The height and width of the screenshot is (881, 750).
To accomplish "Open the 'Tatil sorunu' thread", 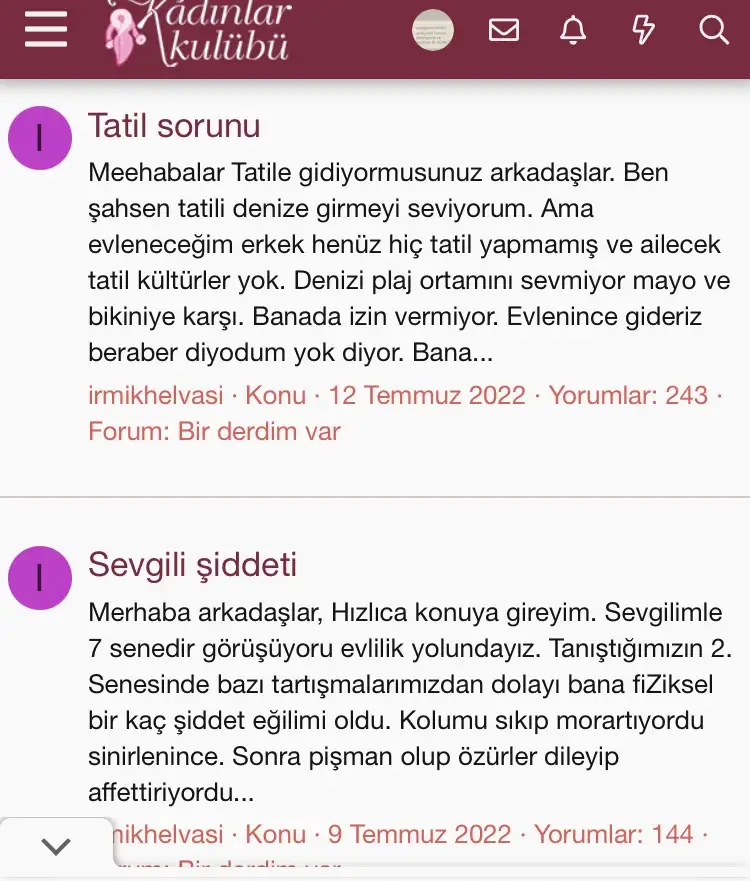I will [174, 126].
